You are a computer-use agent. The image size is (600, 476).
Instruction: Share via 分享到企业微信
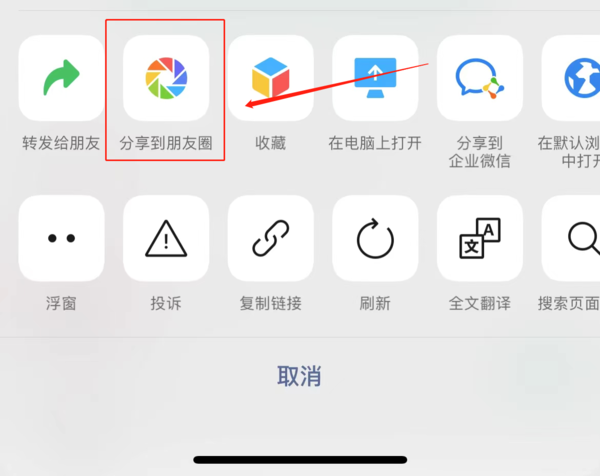tap(480, 79)
